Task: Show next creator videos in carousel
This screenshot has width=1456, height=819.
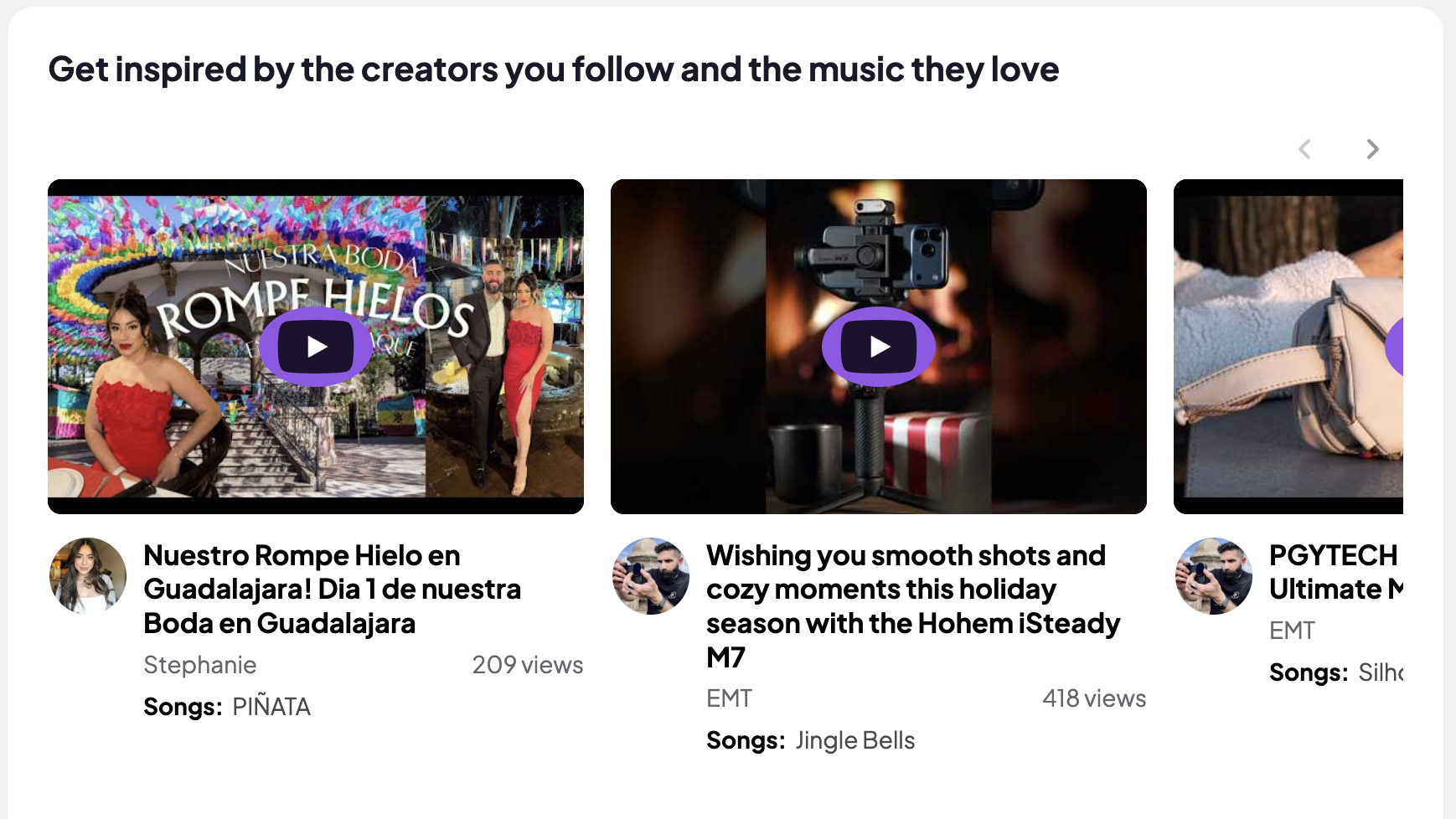Action: (1371, 149)
